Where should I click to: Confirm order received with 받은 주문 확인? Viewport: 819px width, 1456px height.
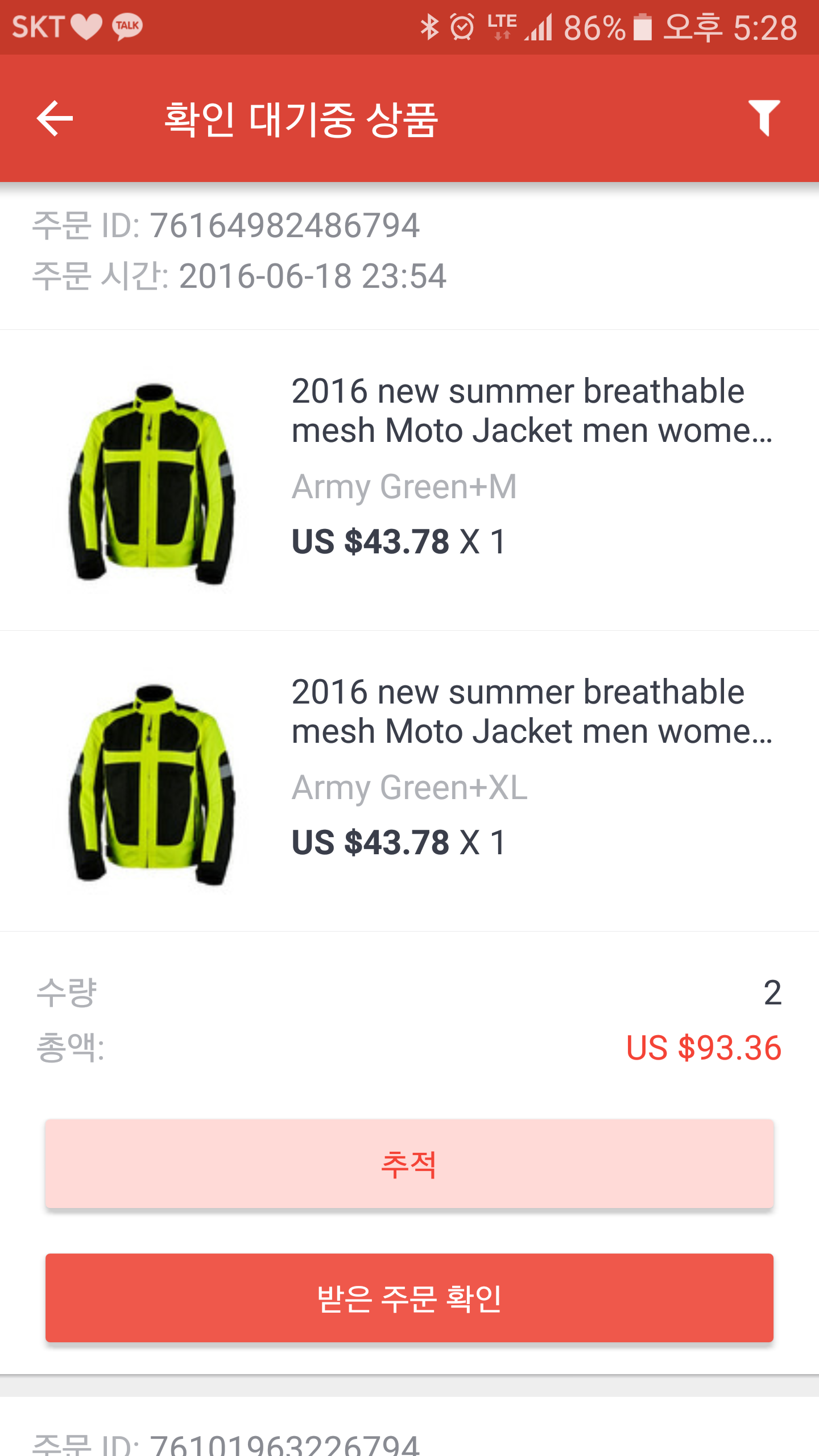click(x=409, y=1298)
